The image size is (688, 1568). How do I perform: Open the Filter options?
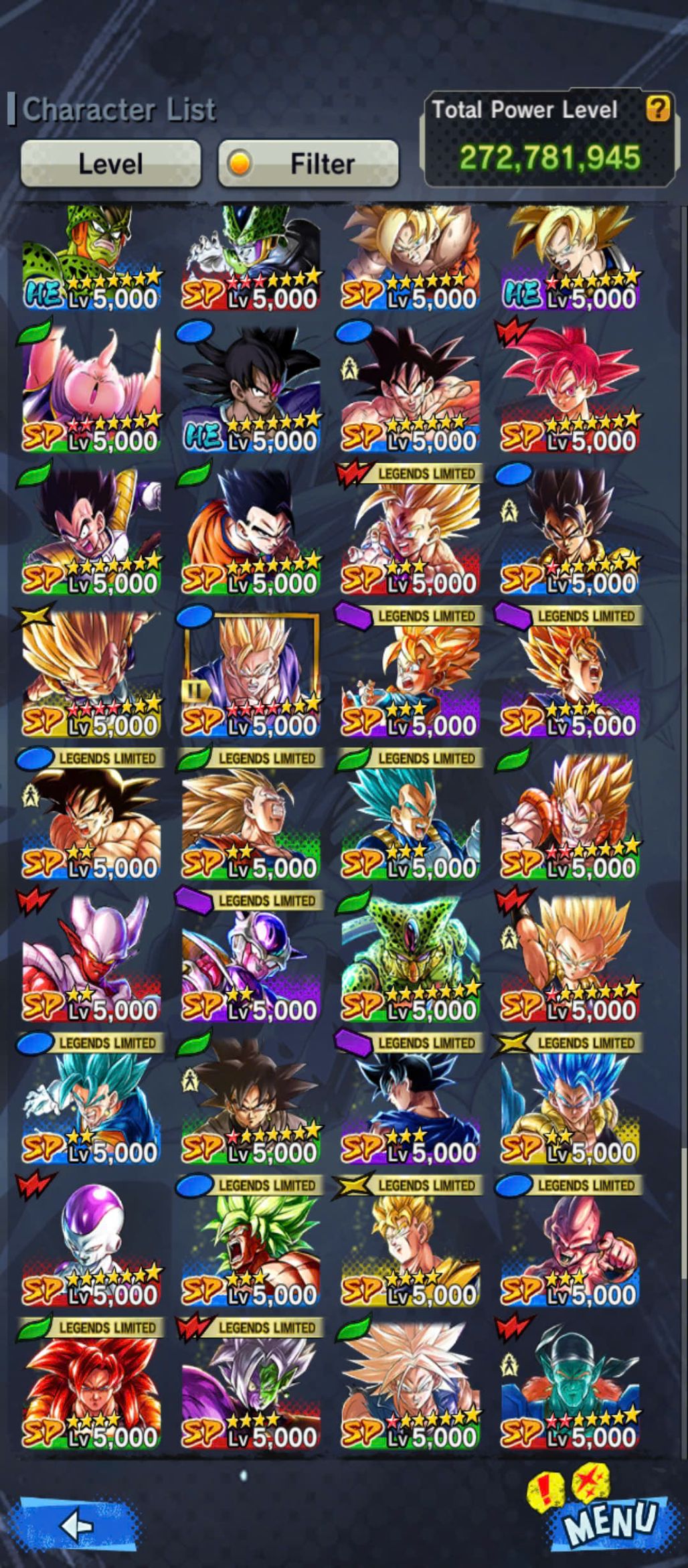coord(309,163)
